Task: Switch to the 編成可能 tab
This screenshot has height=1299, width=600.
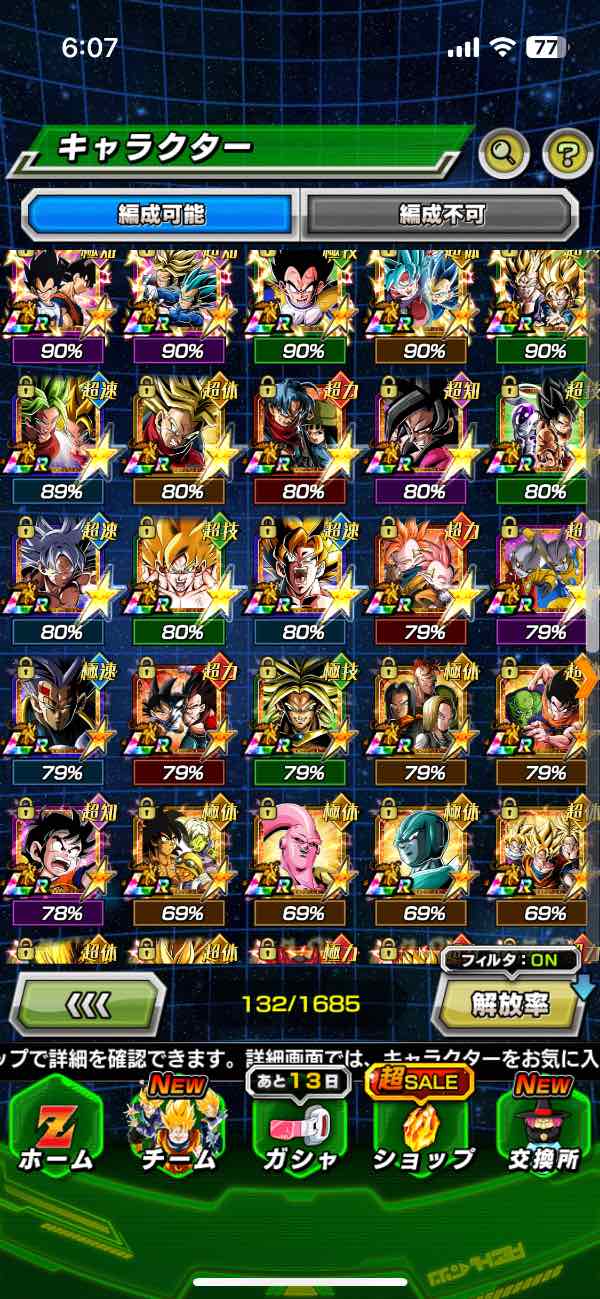Action: 160,214
